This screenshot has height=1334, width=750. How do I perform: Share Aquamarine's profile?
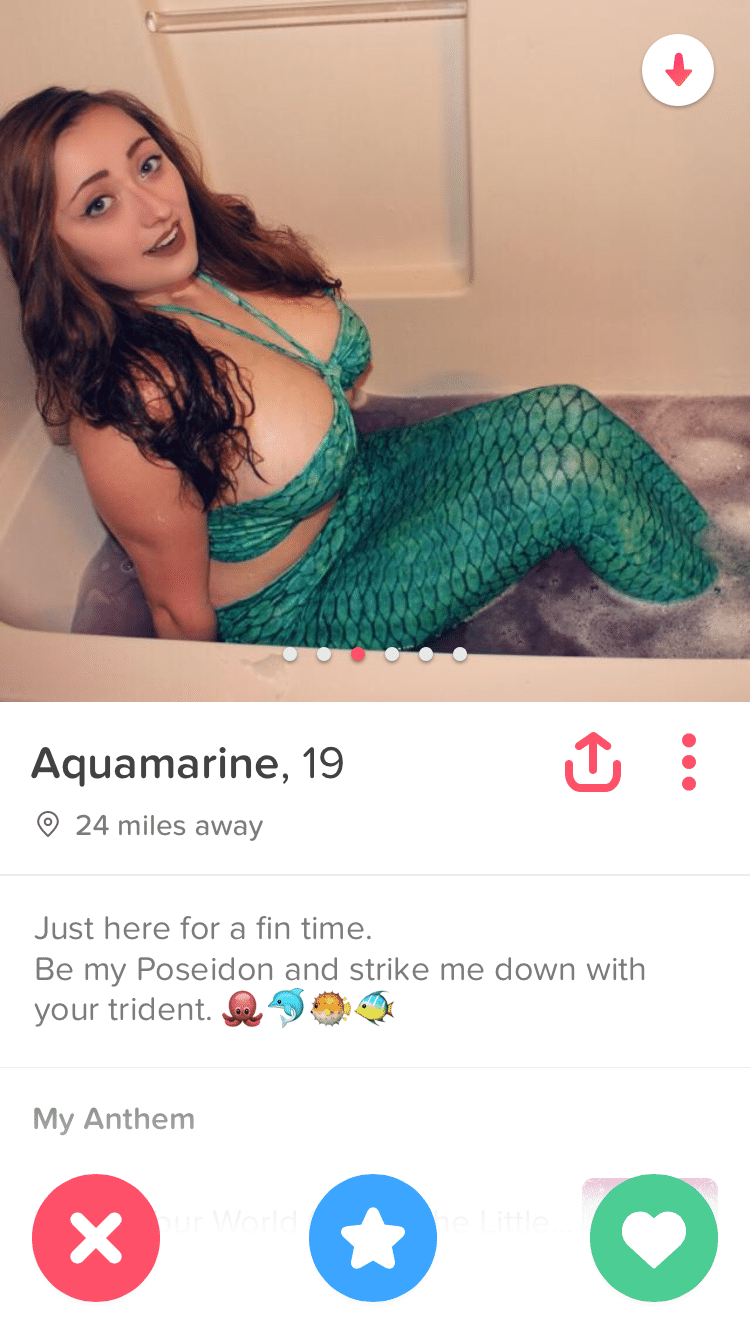coord(593,762)
